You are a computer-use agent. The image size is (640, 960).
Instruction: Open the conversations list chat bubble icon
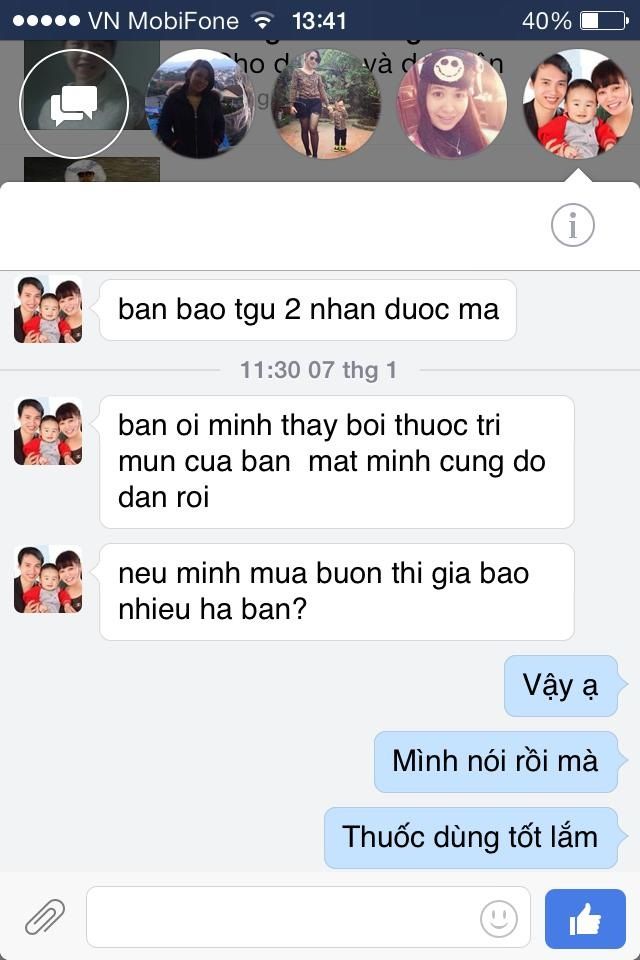click(74, 104)
